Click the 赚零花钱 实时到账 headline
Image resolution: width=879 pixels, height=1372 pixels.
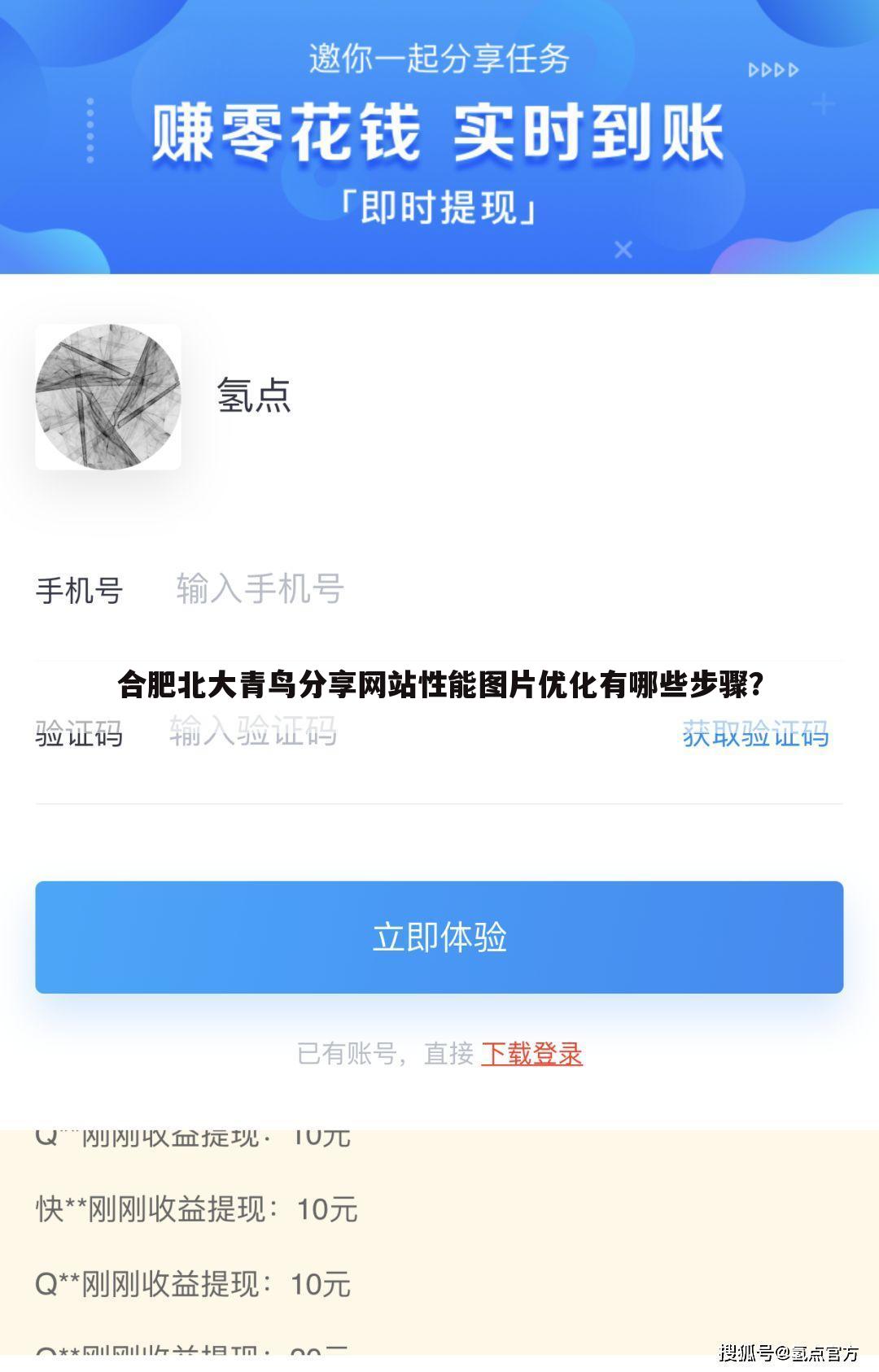(x=439, y=134)
